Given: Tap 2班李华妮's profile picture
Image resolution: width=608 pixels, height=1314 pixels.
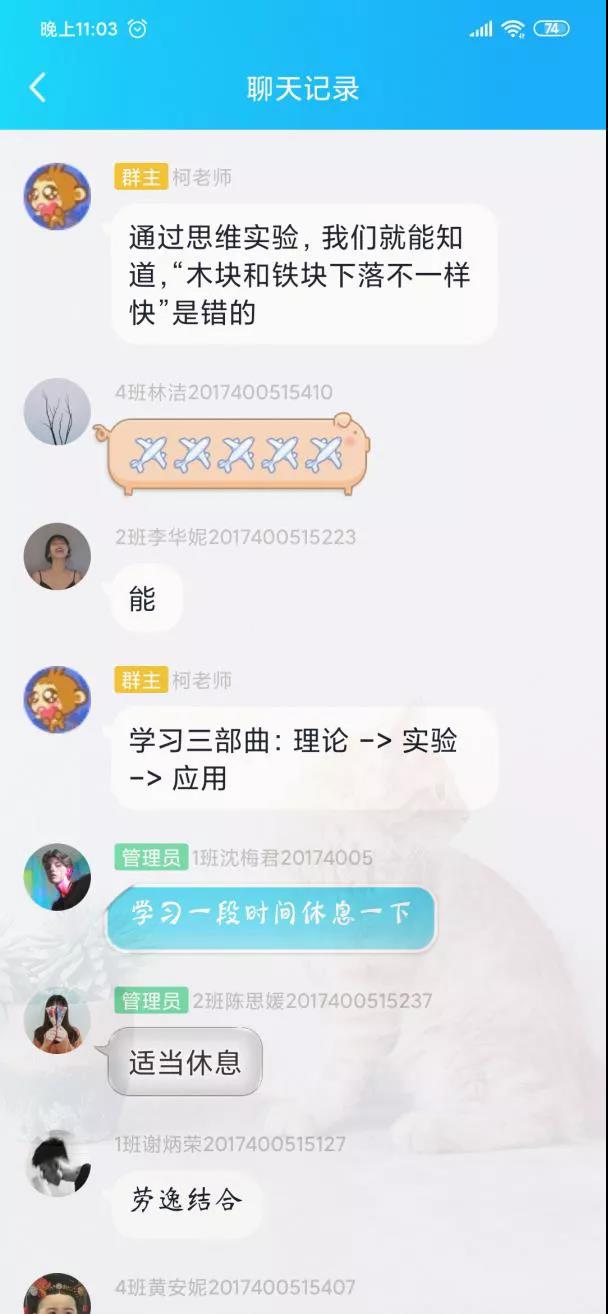Looking at the screenshot, I should (57, 556).
